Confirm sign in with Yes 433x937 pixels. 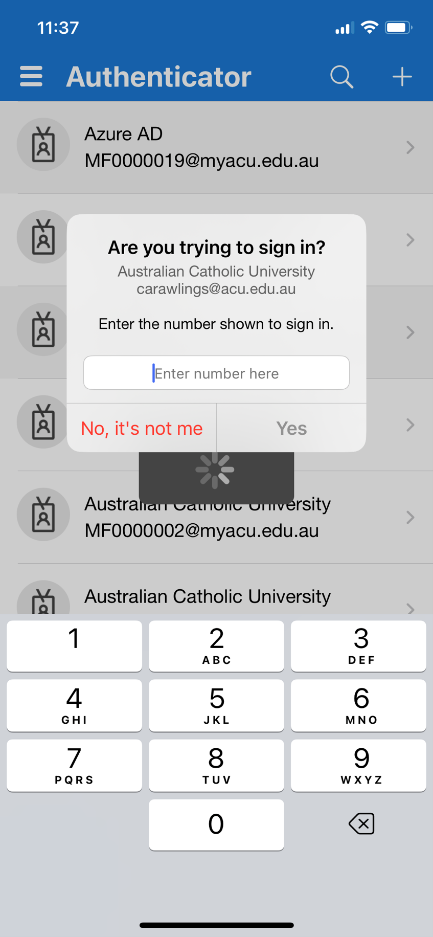(291, 428)
